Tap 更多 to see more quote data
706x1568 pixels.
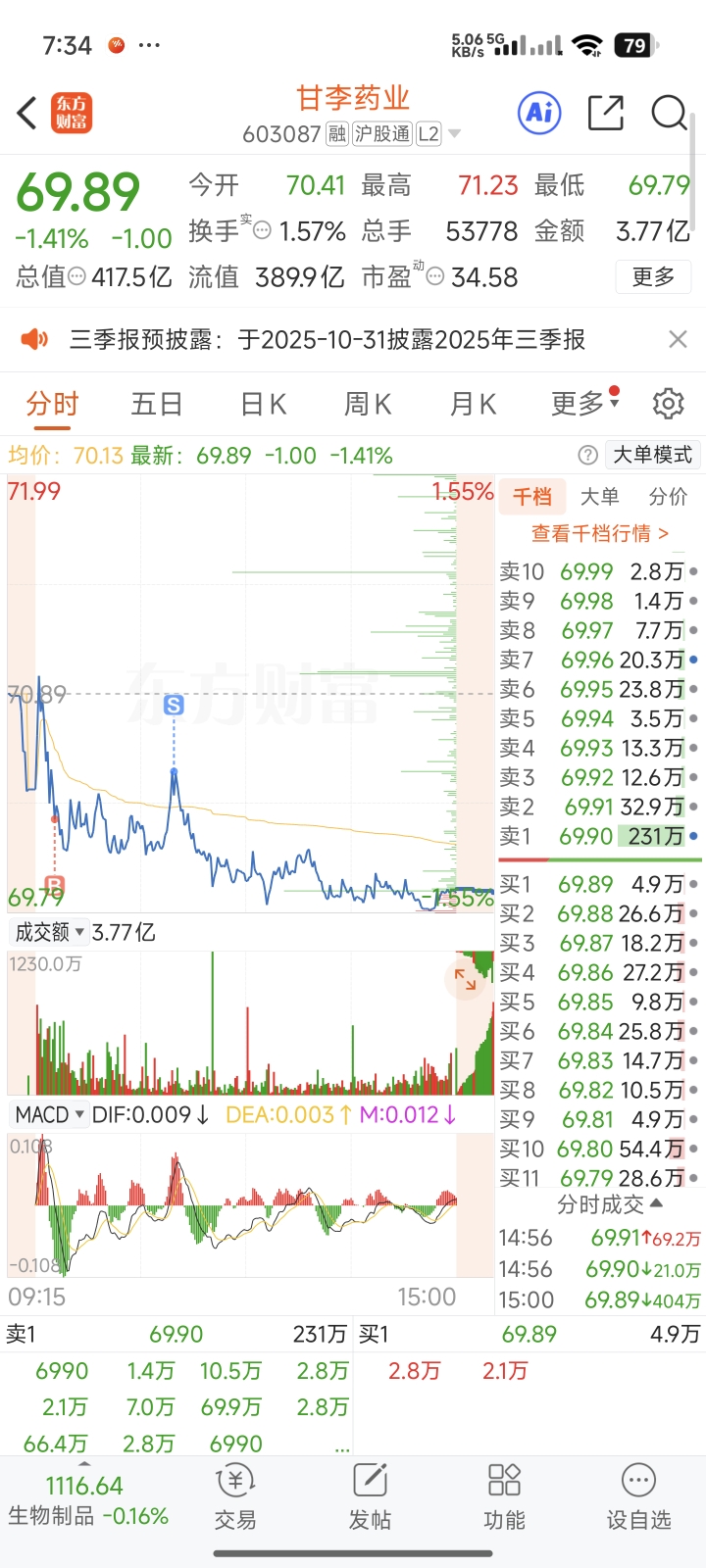coord(653,277)
